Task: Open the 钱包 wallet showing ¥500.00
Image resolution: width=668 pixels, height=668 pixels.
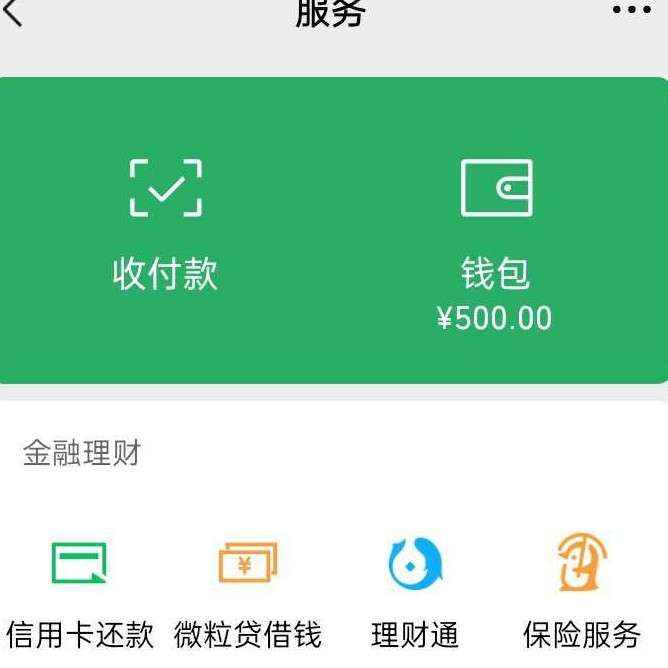Action: tap(495, 240)
